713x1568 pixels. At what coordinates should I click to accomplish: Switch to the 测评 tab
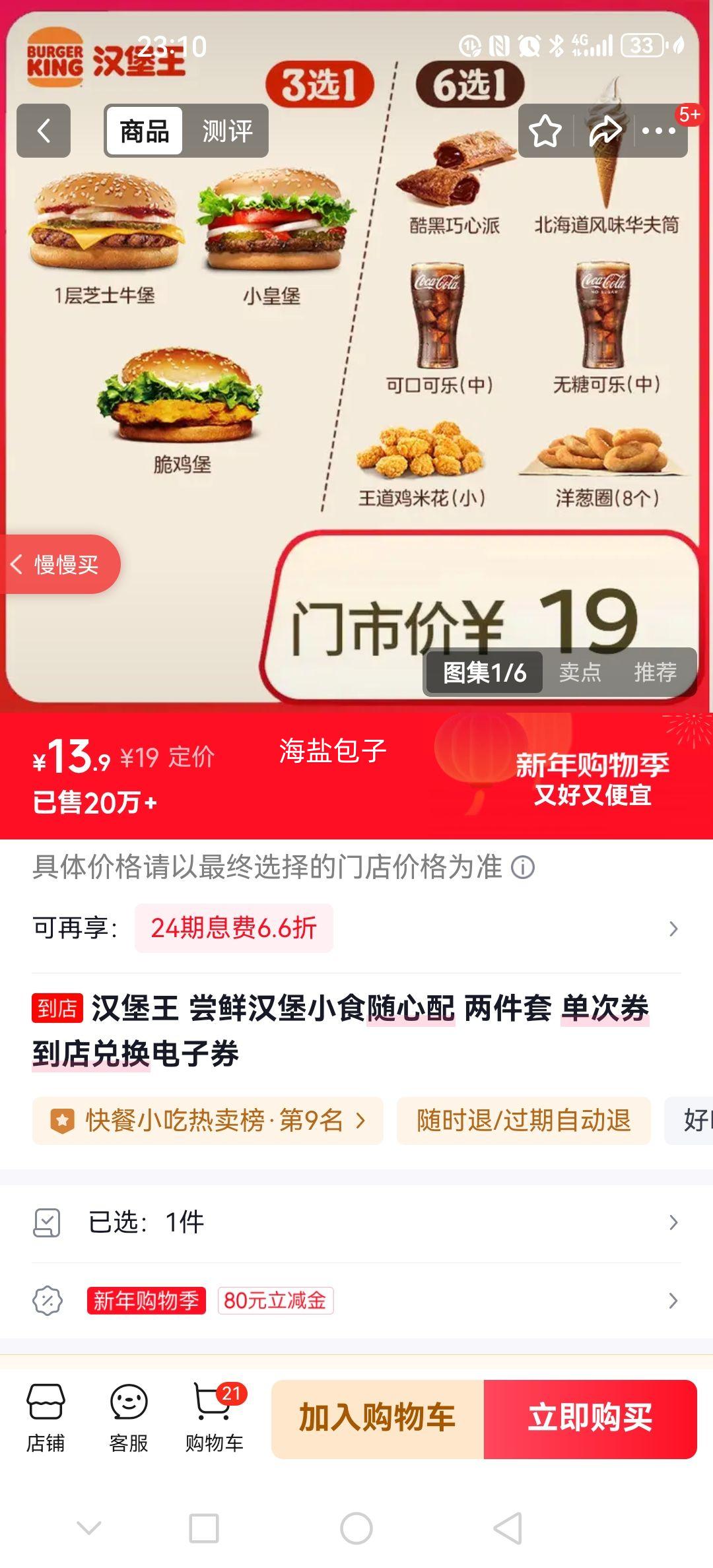pyautogui.click(x=228, y=131)
